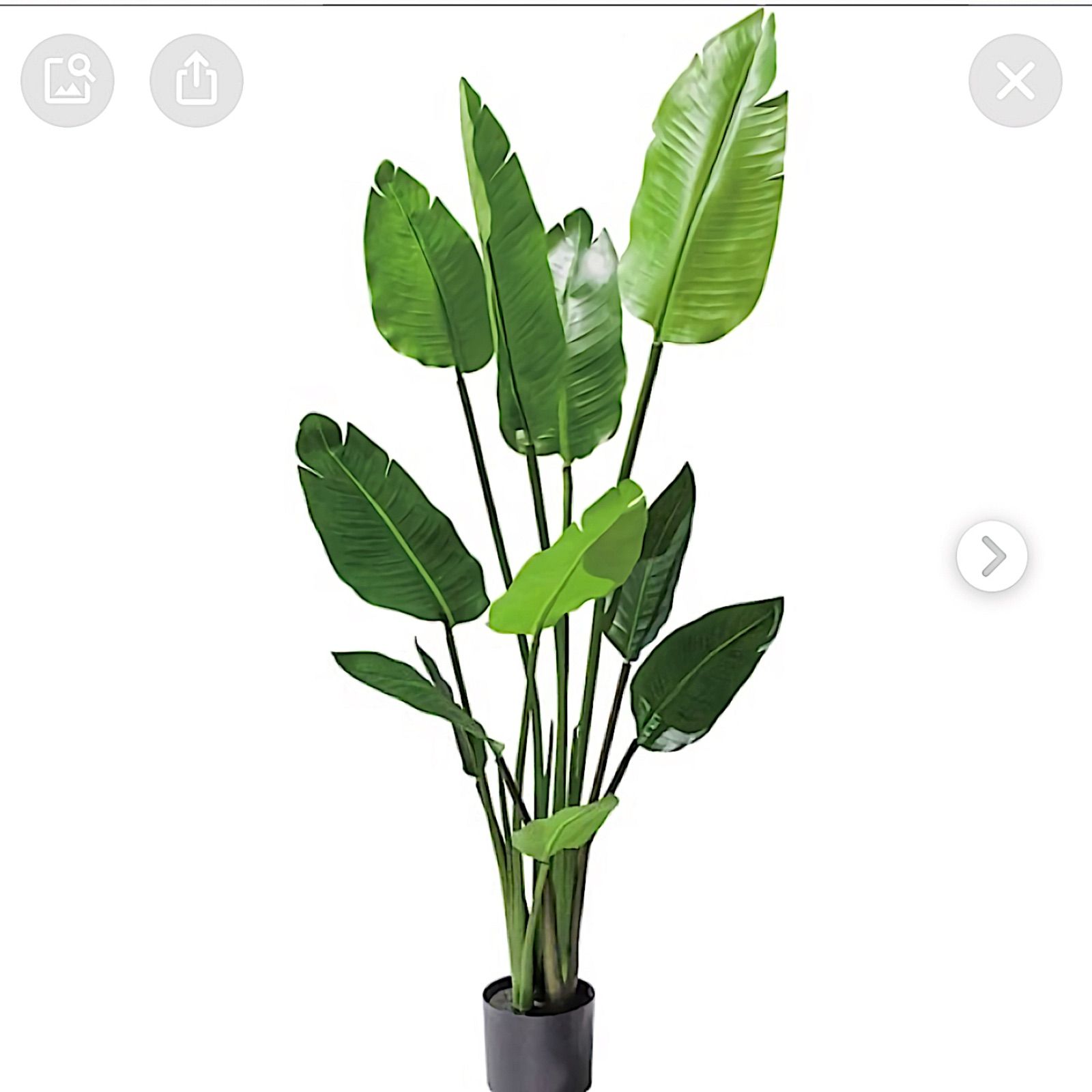The width and height of the screenshot is (1092, 1092).
Task: Search by this image
Action: pos(68,81)
